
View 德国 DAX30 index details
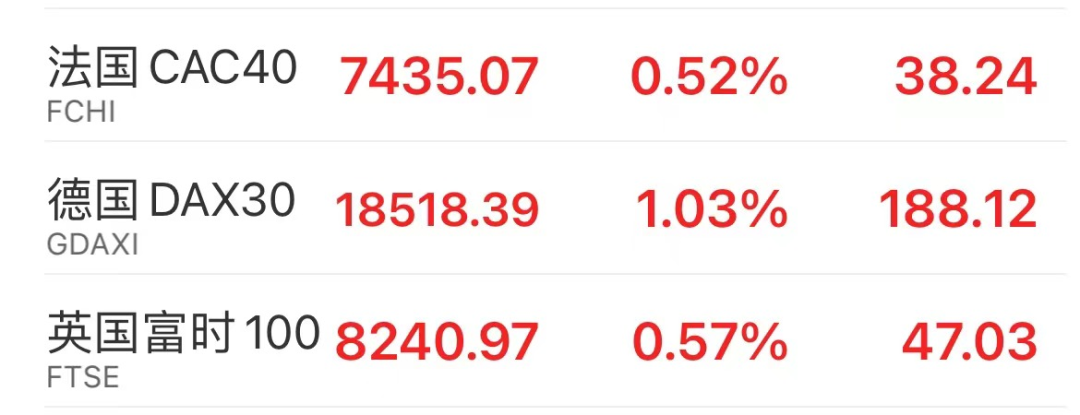click(171, 204)
